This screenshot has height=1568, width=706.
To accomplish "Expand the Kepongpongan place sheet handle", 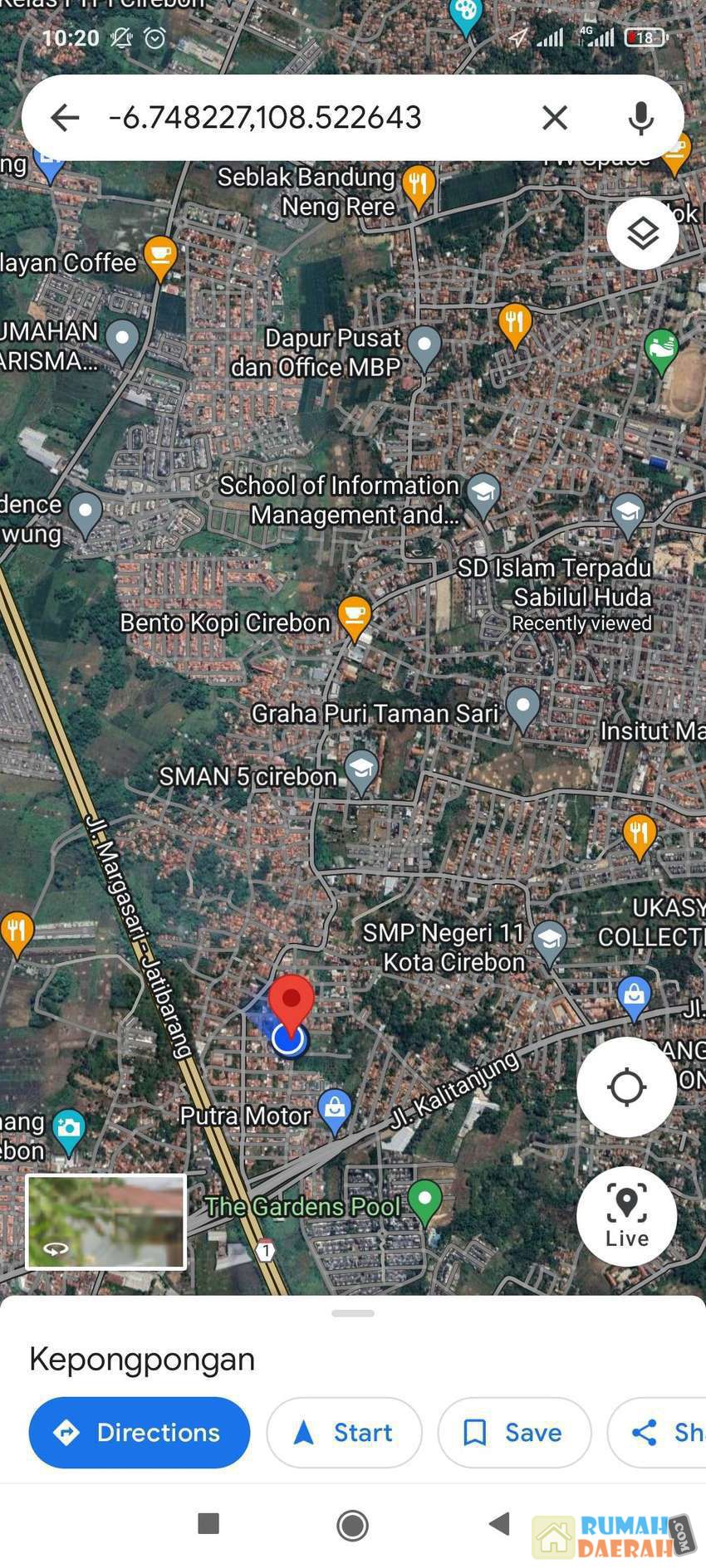I will point(353,1313).
